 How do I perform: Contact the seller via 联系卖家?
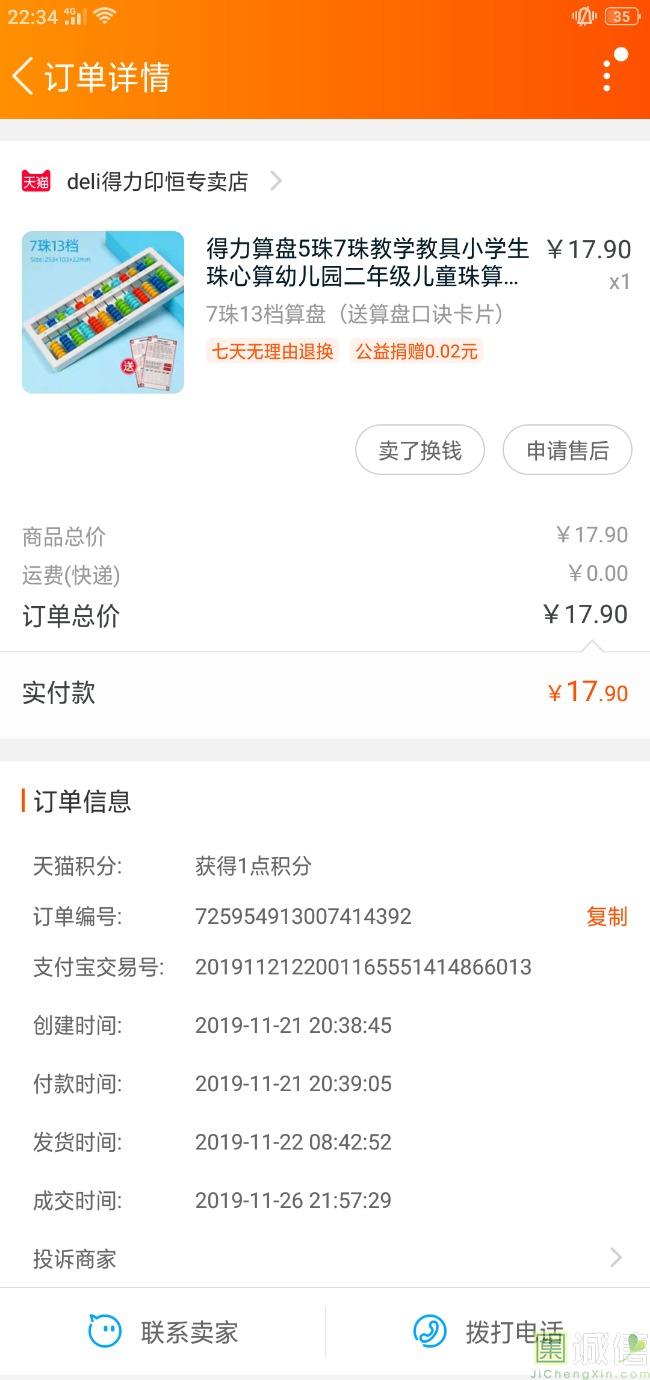[164, 1332]
